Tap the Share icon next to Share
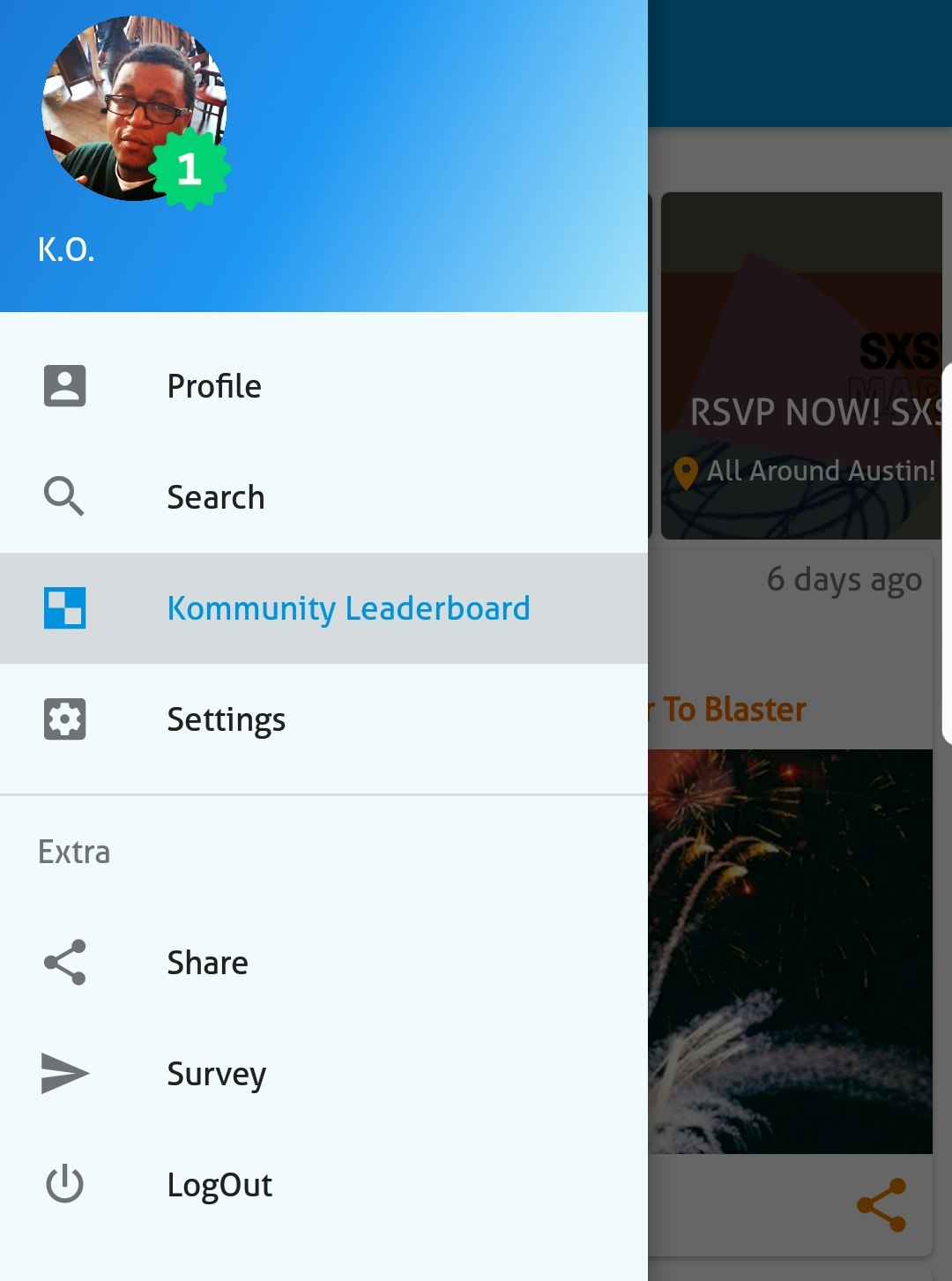The image size is (952, 1281). coord(63,963)
